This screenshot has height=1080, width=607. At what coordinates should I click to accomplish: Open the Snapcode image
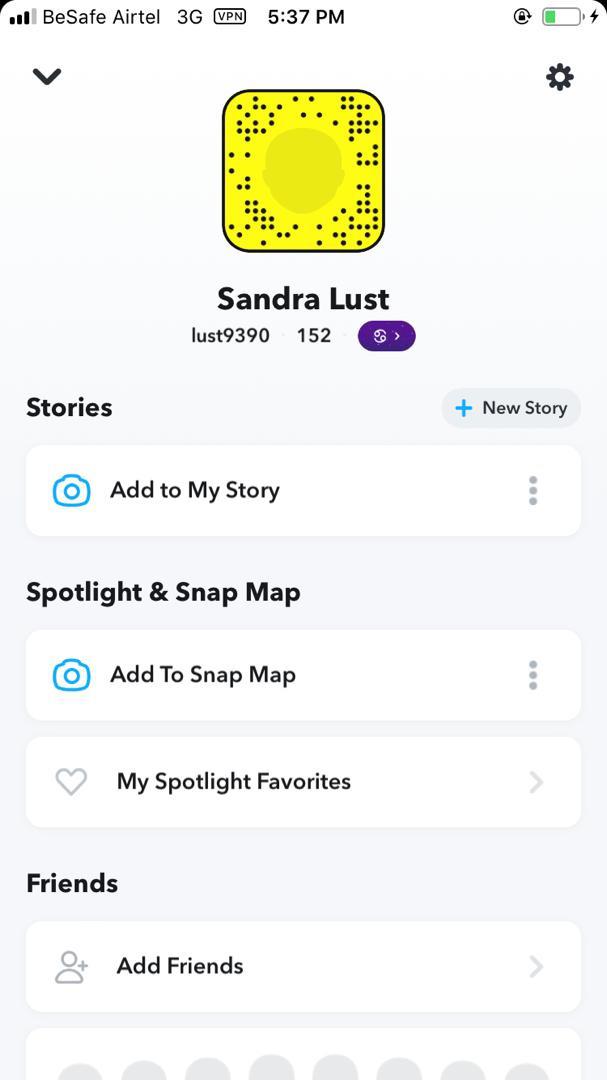click(303, 170)
